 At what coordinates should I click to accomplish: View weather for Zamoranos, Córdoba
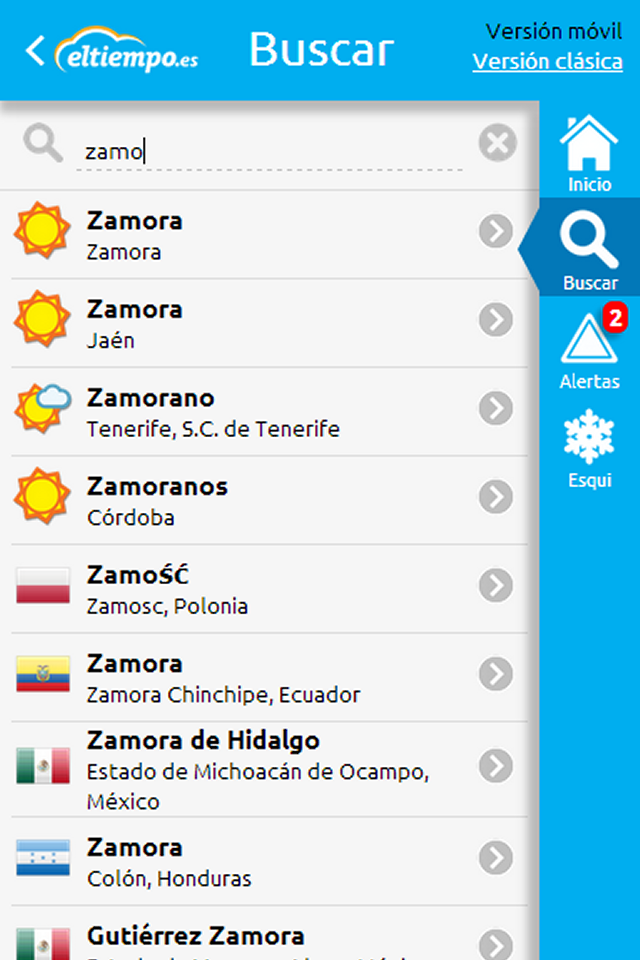[x=260, y=500]
